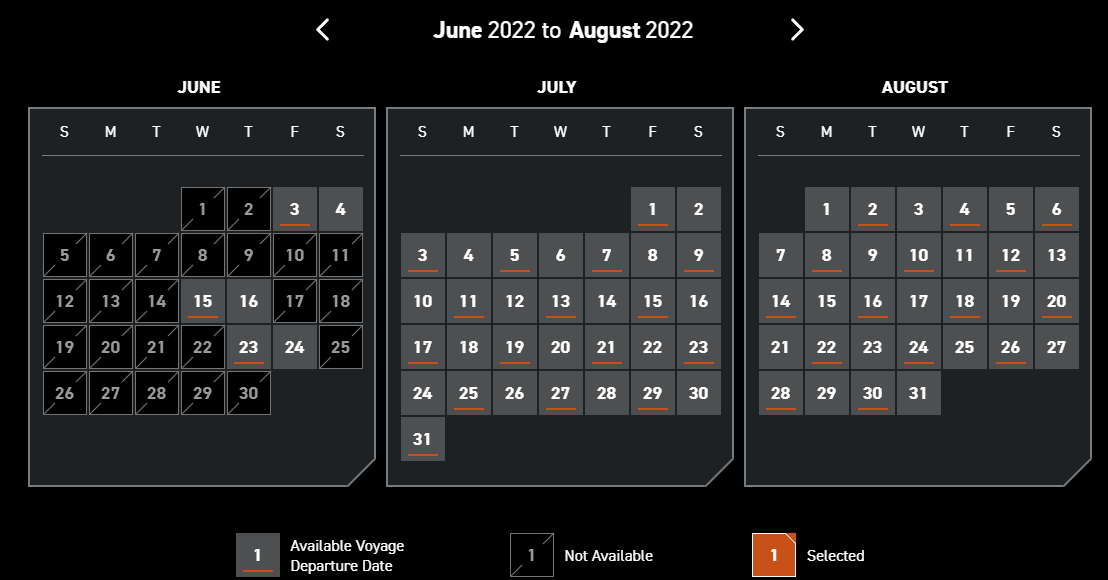Tap July 31 departure date
1108x580 pixels.
point(423,439)
